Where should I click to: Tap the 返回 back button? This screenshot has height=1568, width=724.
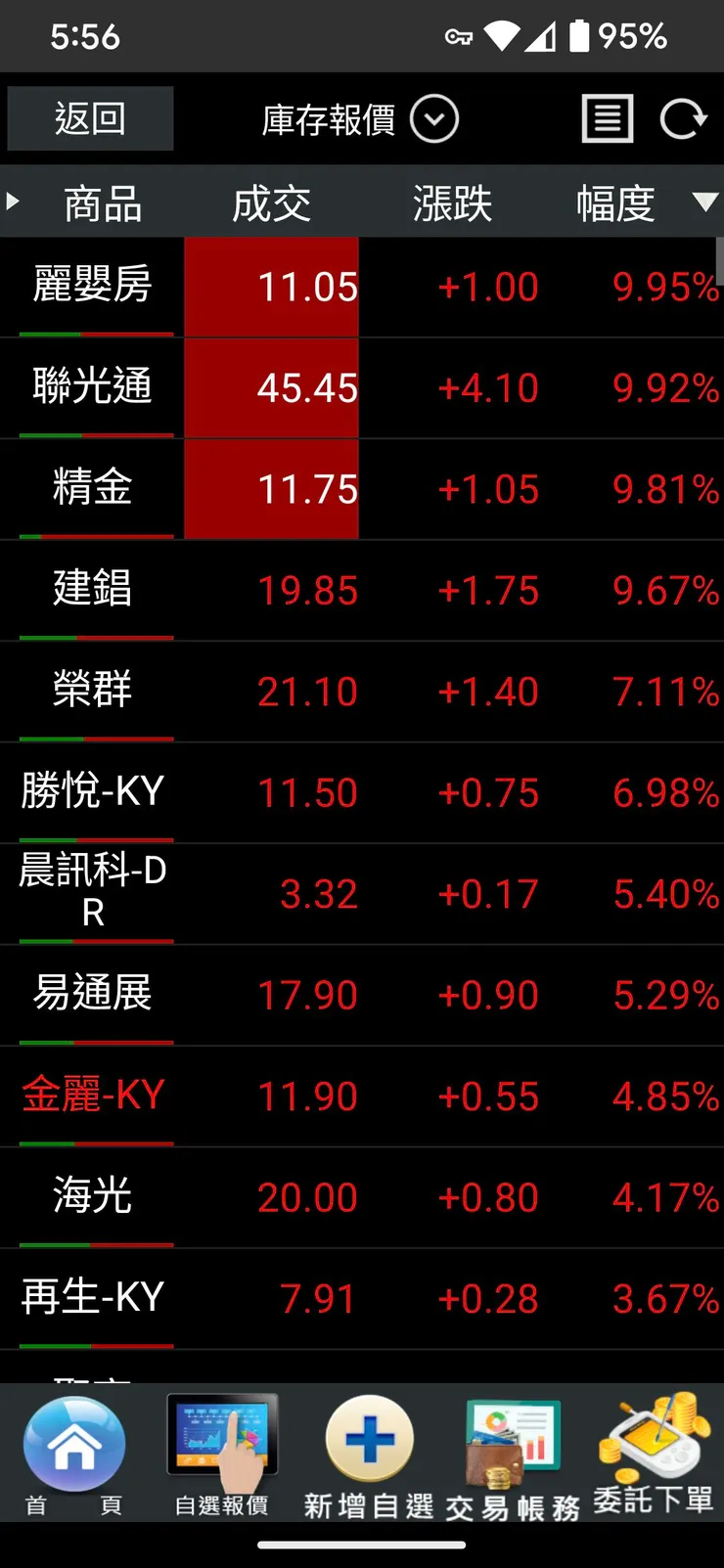click(90, 118)
